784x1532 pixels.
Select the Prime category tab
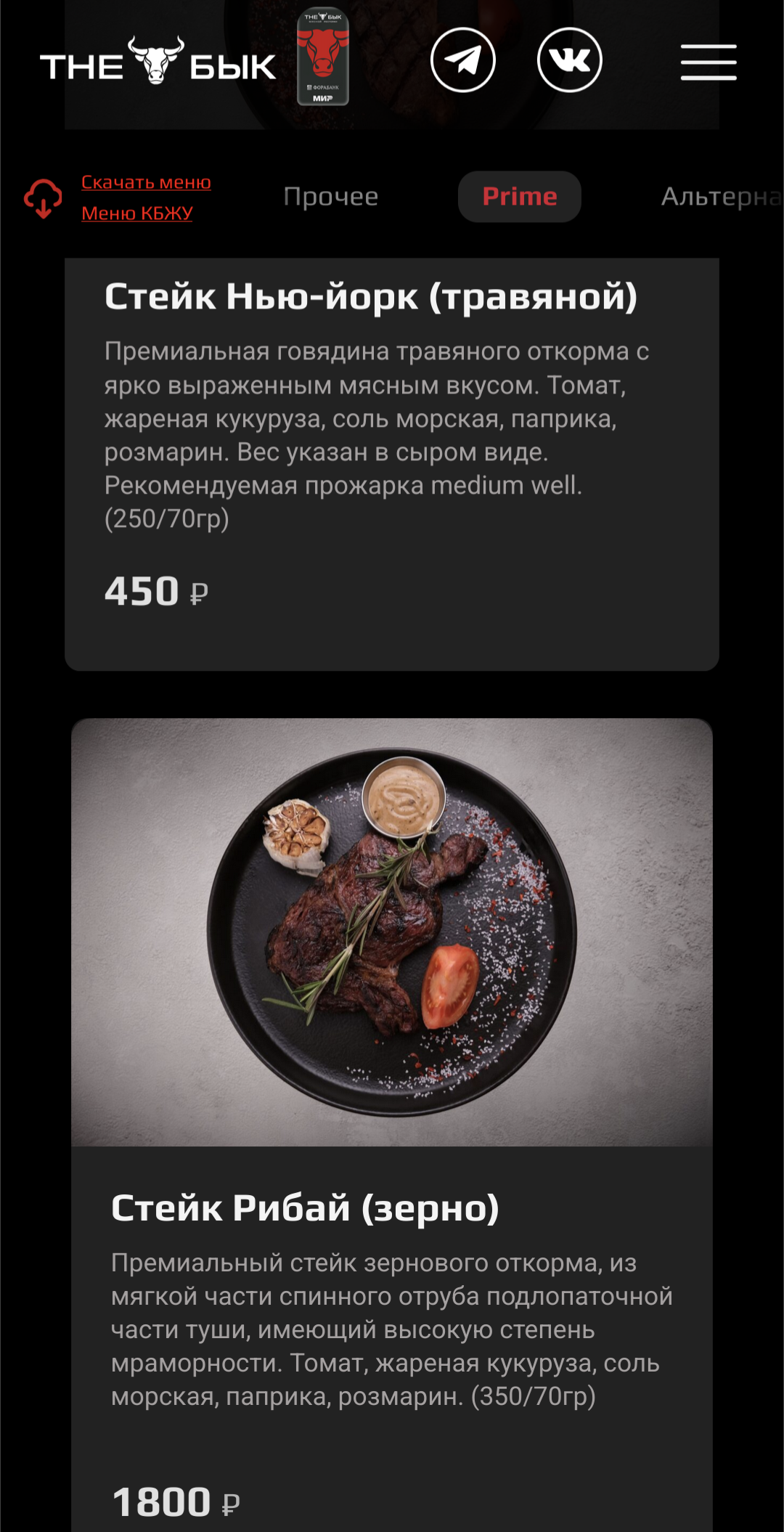point(520,197)
